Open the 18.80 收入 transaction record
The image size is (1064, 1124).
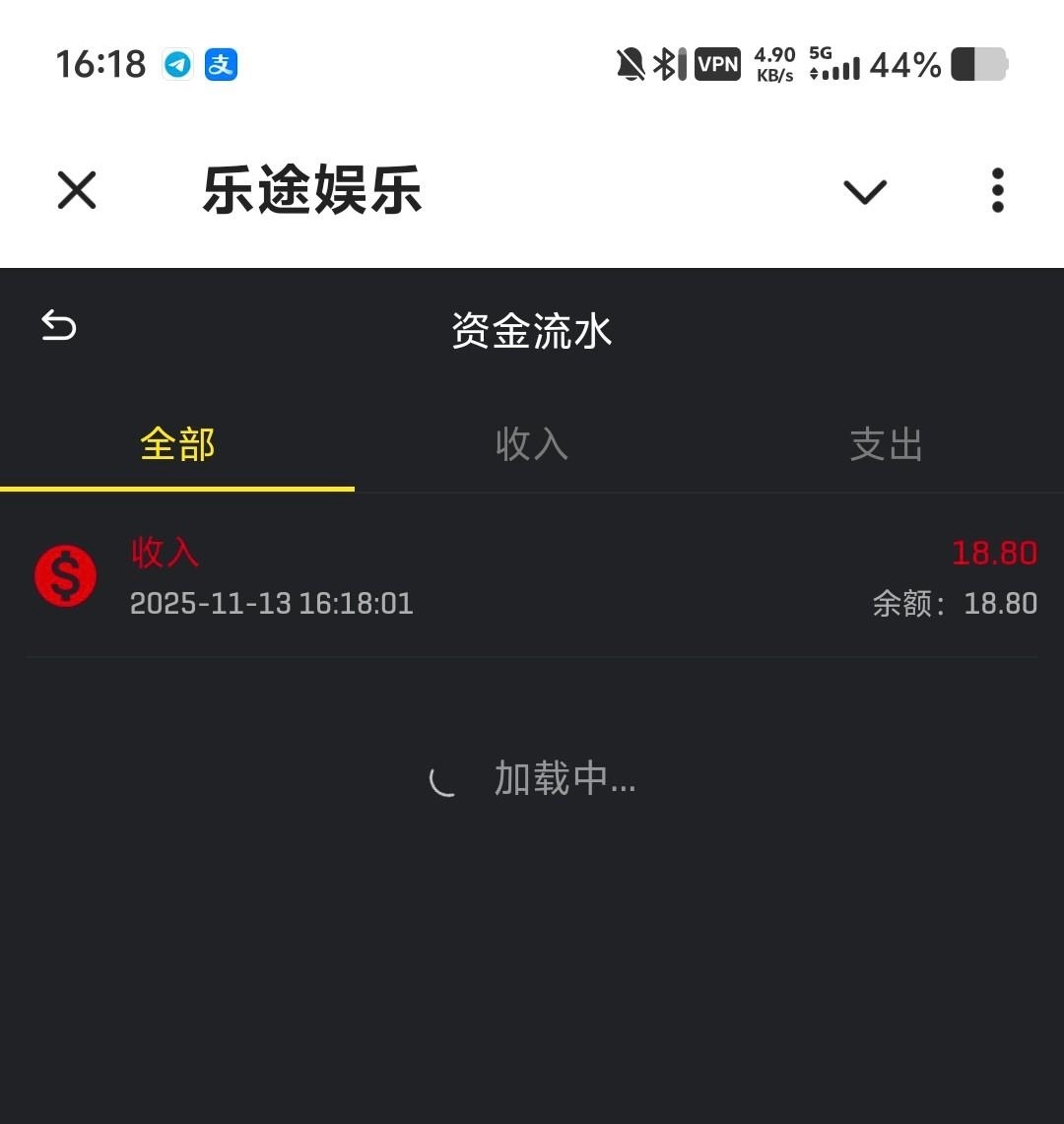pos(532,576)
